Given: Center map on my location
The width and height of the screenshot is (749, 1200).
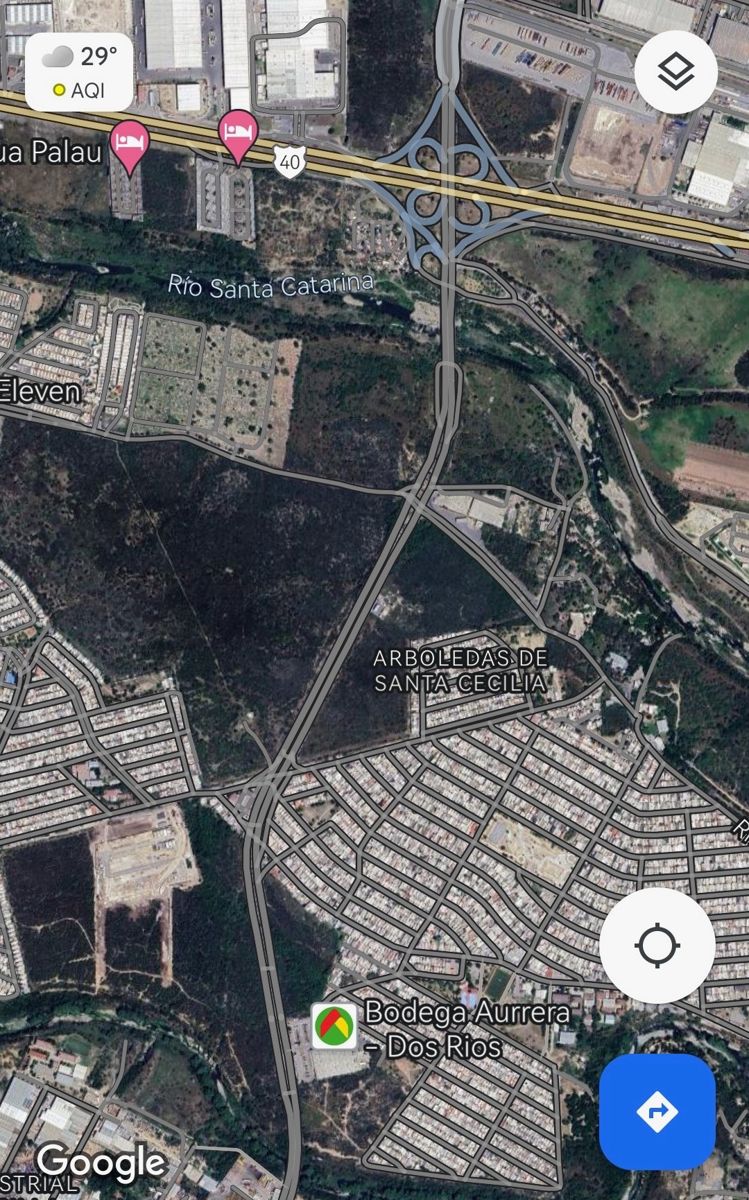Looking at the screenshot, I should tap(657, 946).
